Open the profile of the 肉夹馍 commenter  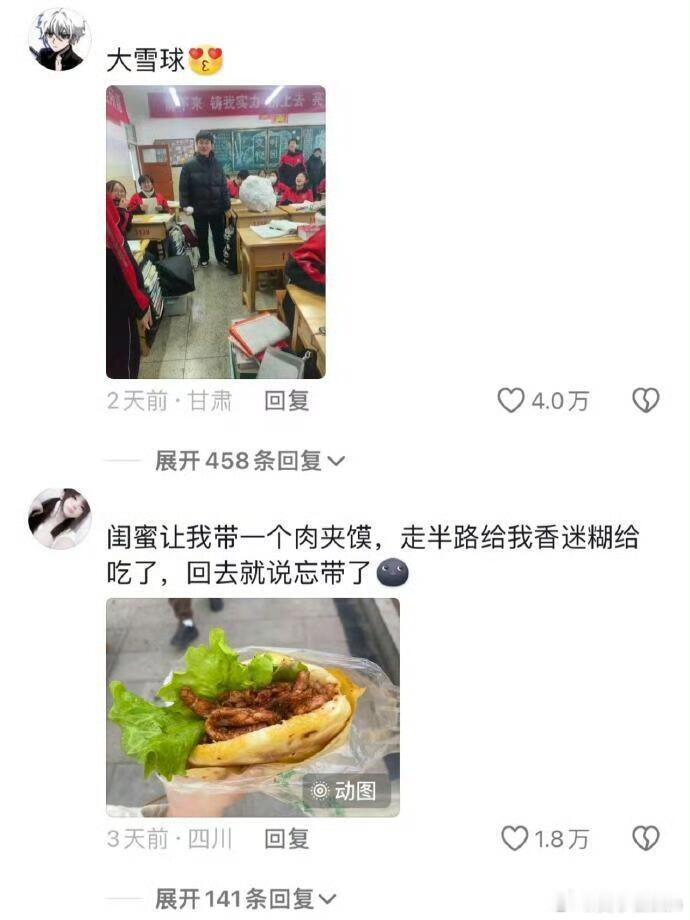pos(59,519)
